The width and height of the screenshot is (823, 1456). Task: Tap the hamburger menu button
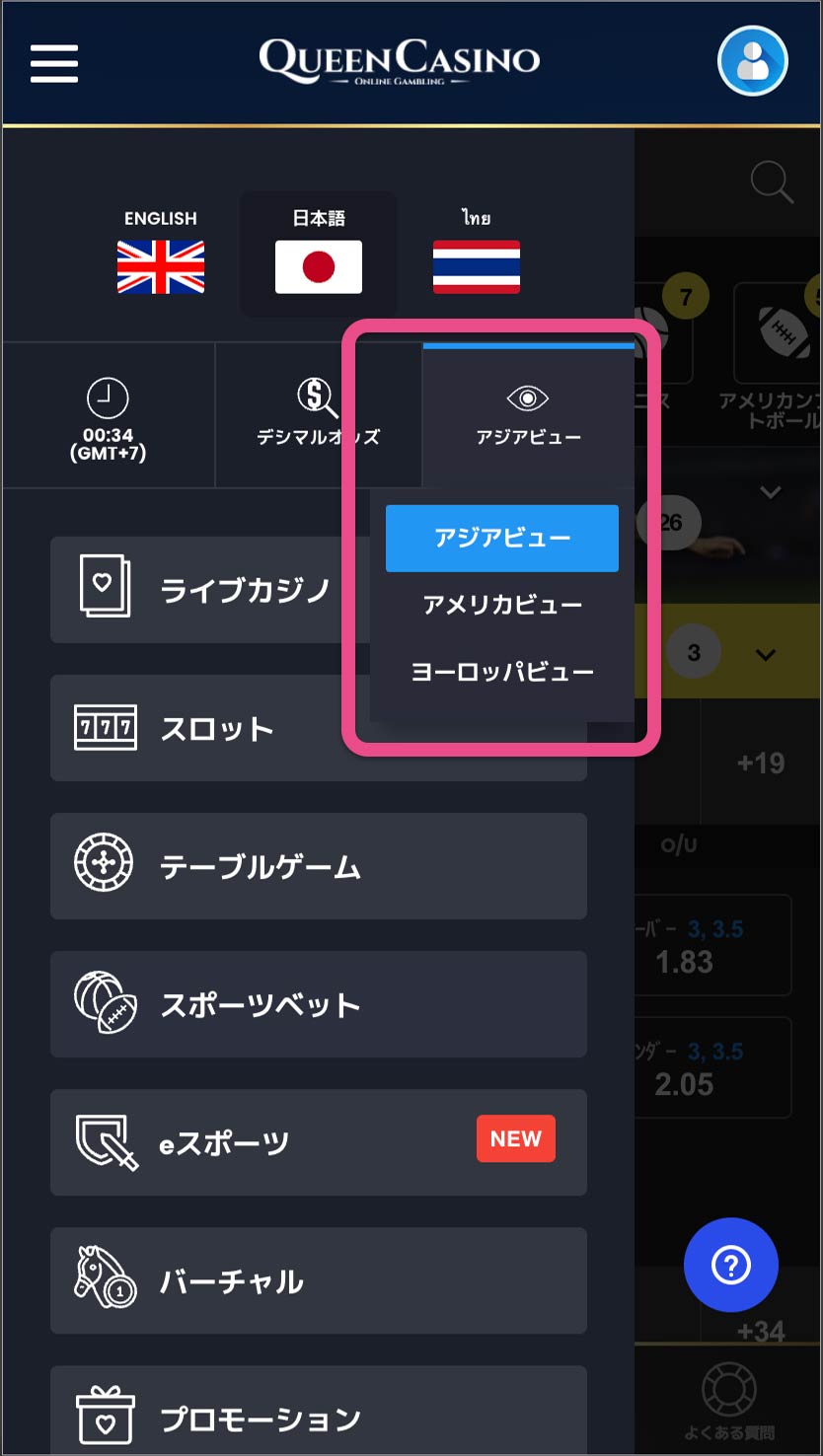(54, 63)
